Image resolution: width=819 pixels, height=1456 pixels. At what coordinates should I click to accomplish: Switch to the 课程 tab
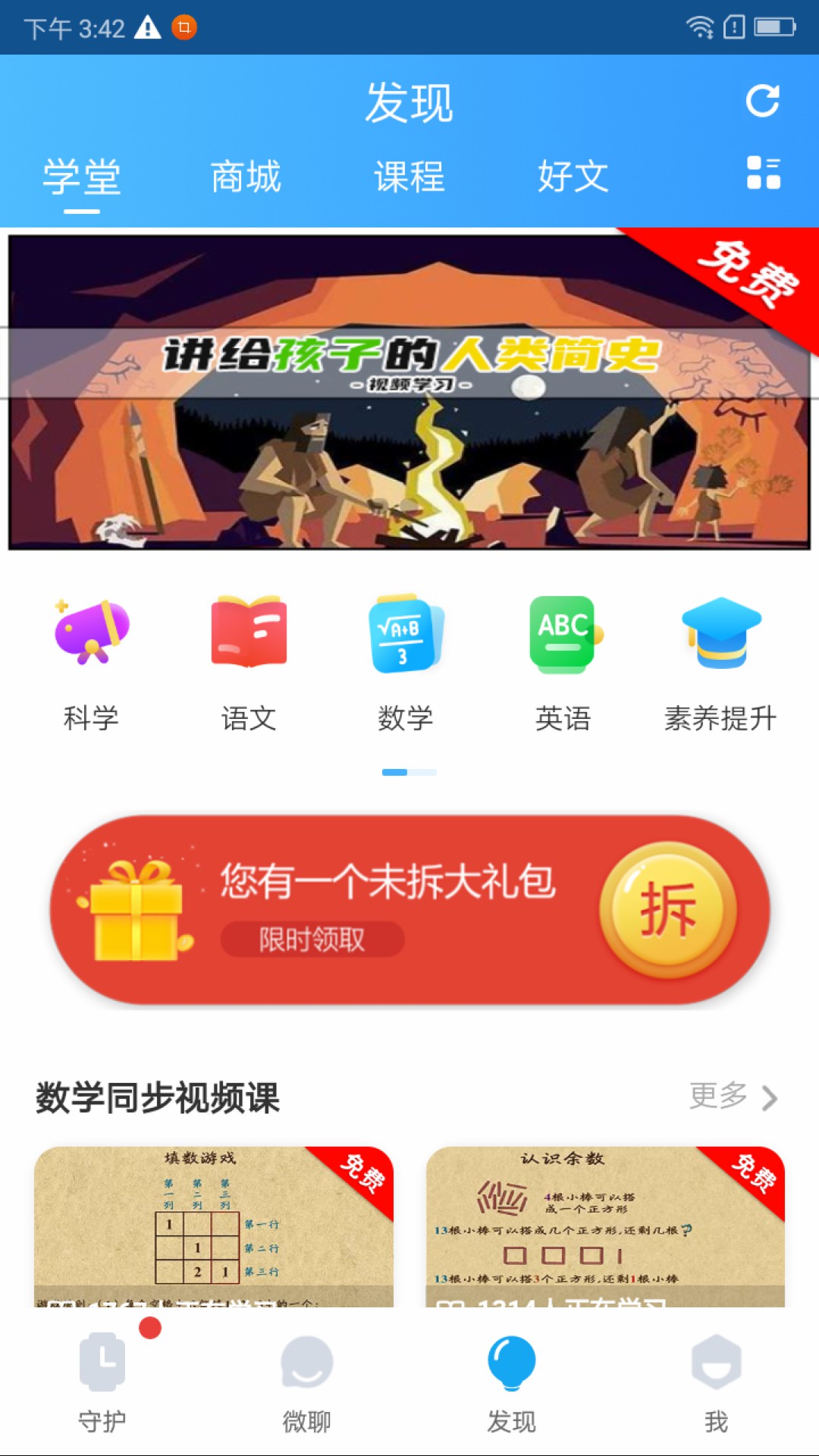(409, 177)
